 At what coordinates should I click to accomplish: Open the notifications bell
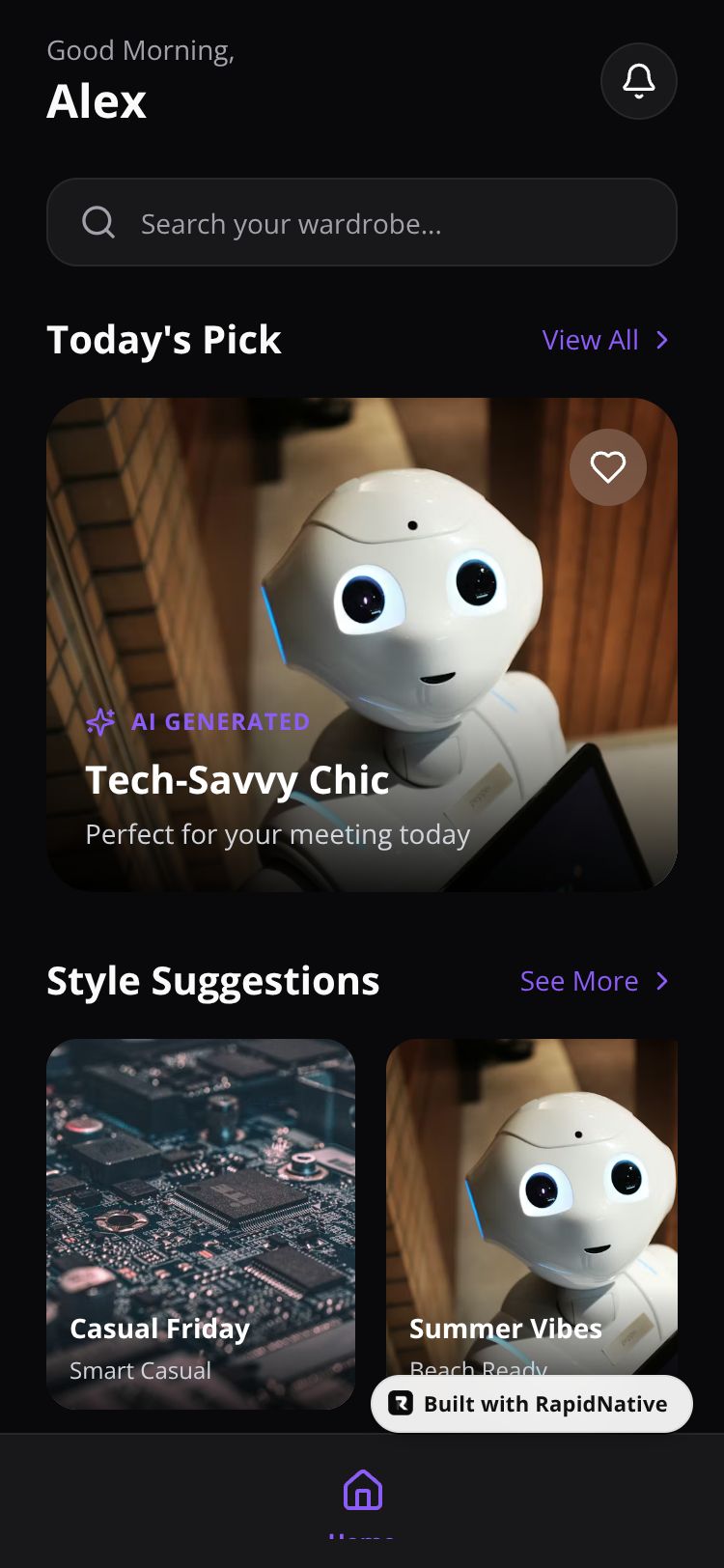pos(638,81)
